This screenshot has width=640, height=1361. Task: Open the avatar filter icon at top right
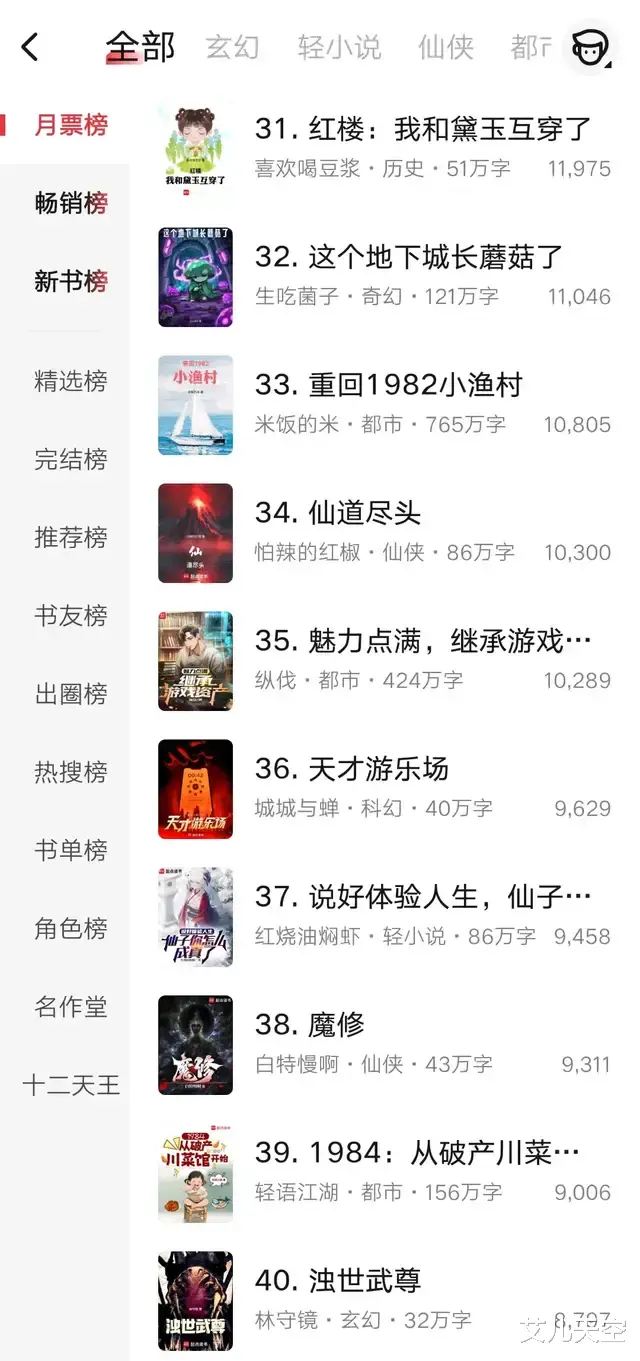tap(590, 47)
